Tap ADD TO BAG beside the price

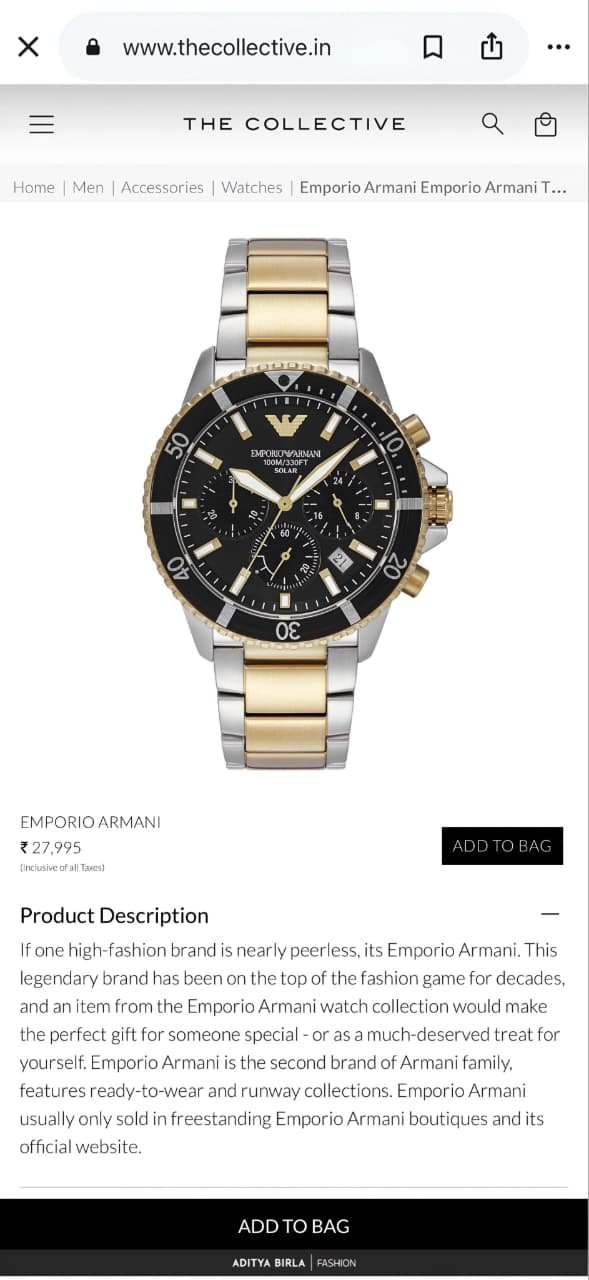(502, 846)
